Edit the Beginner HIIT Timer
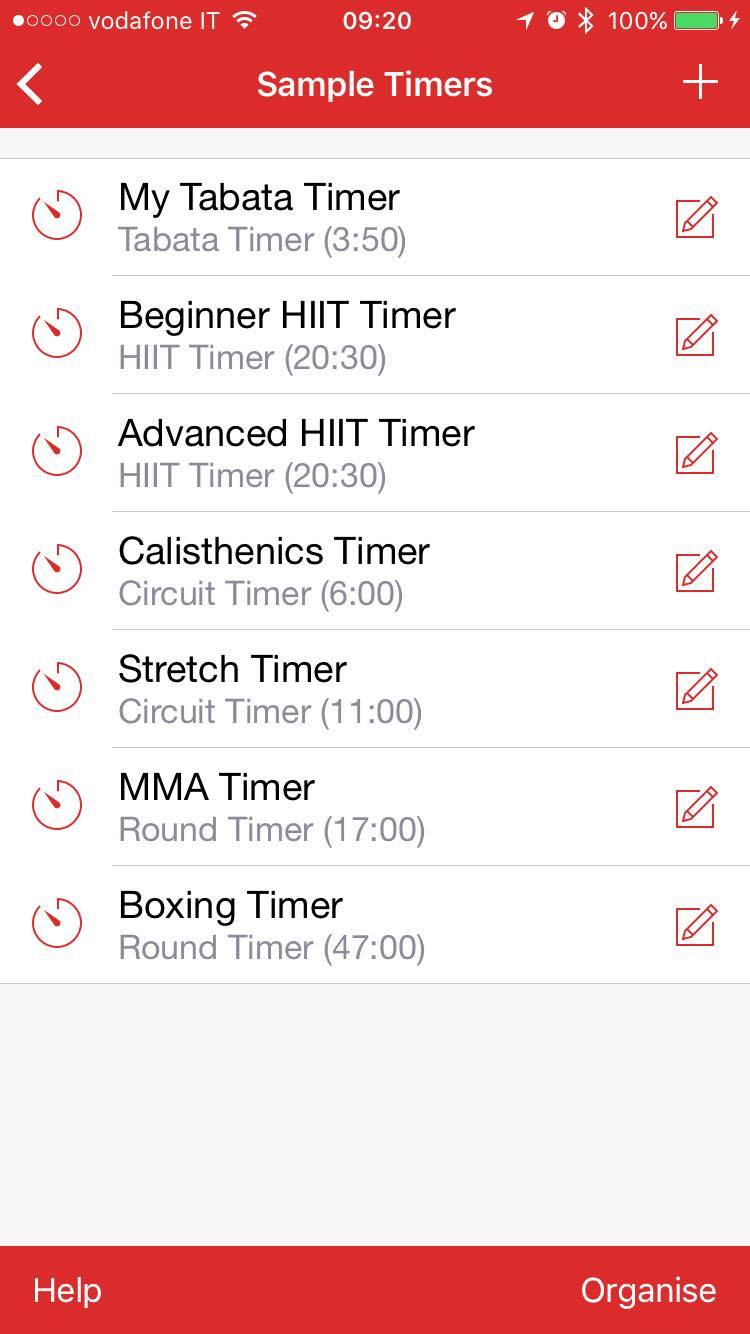Viewport: 750px width, 1334px height. 697,335
